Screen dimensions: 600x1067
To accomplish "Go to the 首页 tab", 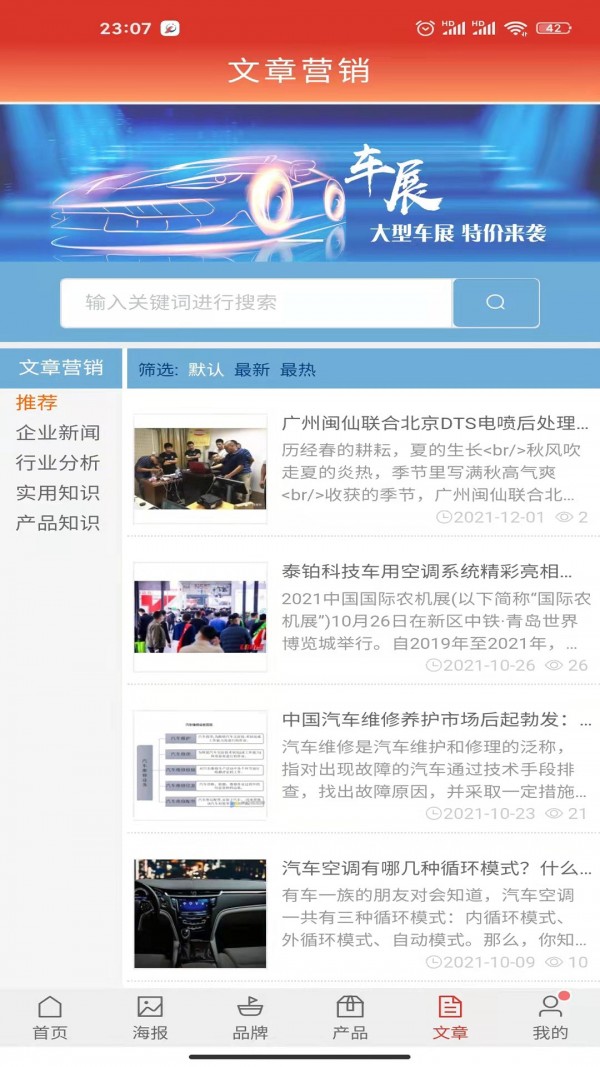I will pyautogui.click(x=50, y=1018).
